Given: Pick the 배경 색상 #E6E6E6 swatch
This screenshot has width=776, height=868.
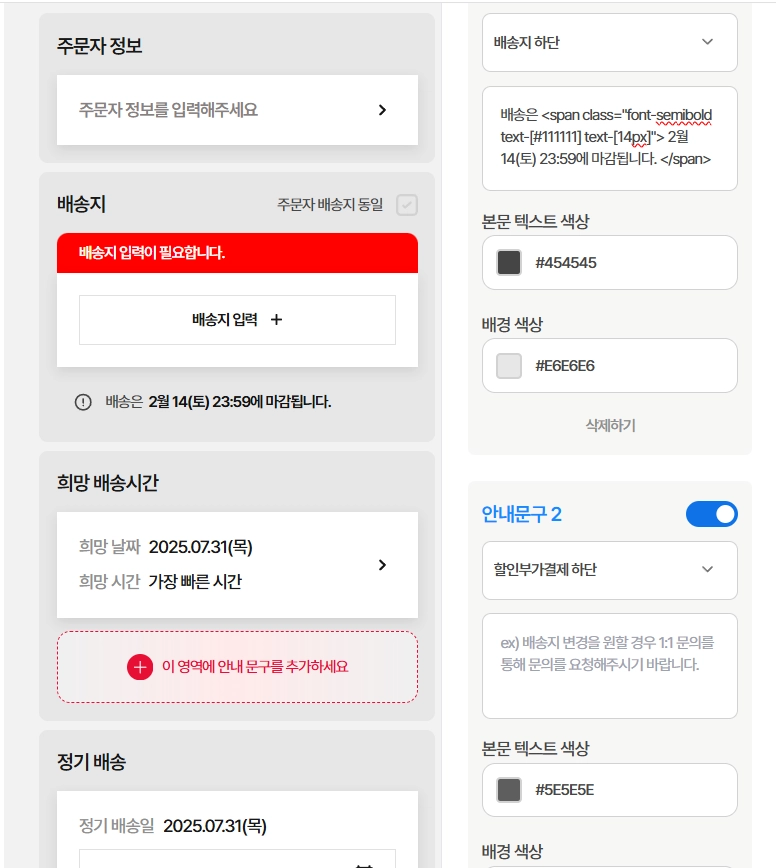Looking at the screenshot, I should pyautogui.click(x=509, y=366).
